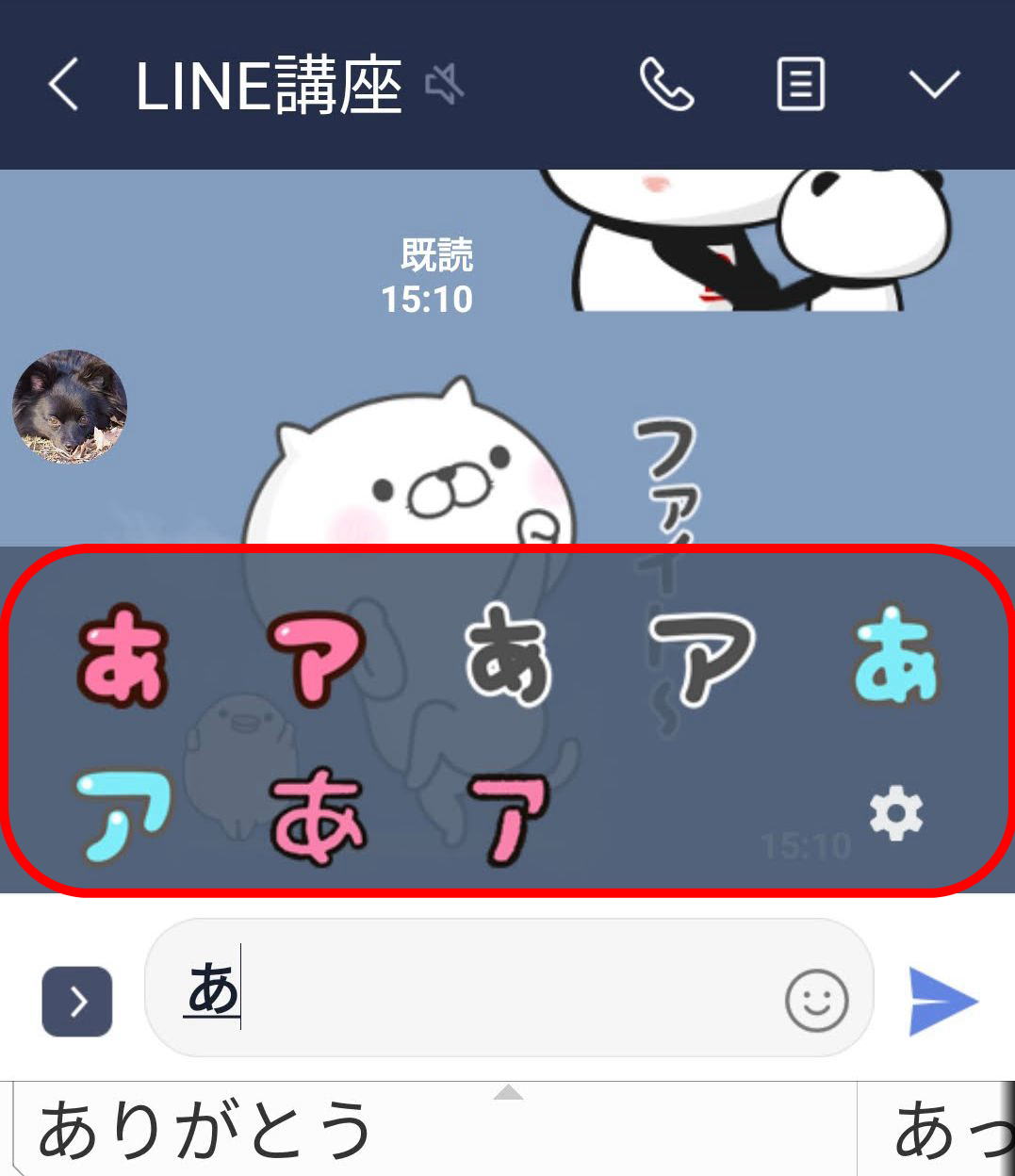Select gray katakana ア sticker

tap(702, 657)
